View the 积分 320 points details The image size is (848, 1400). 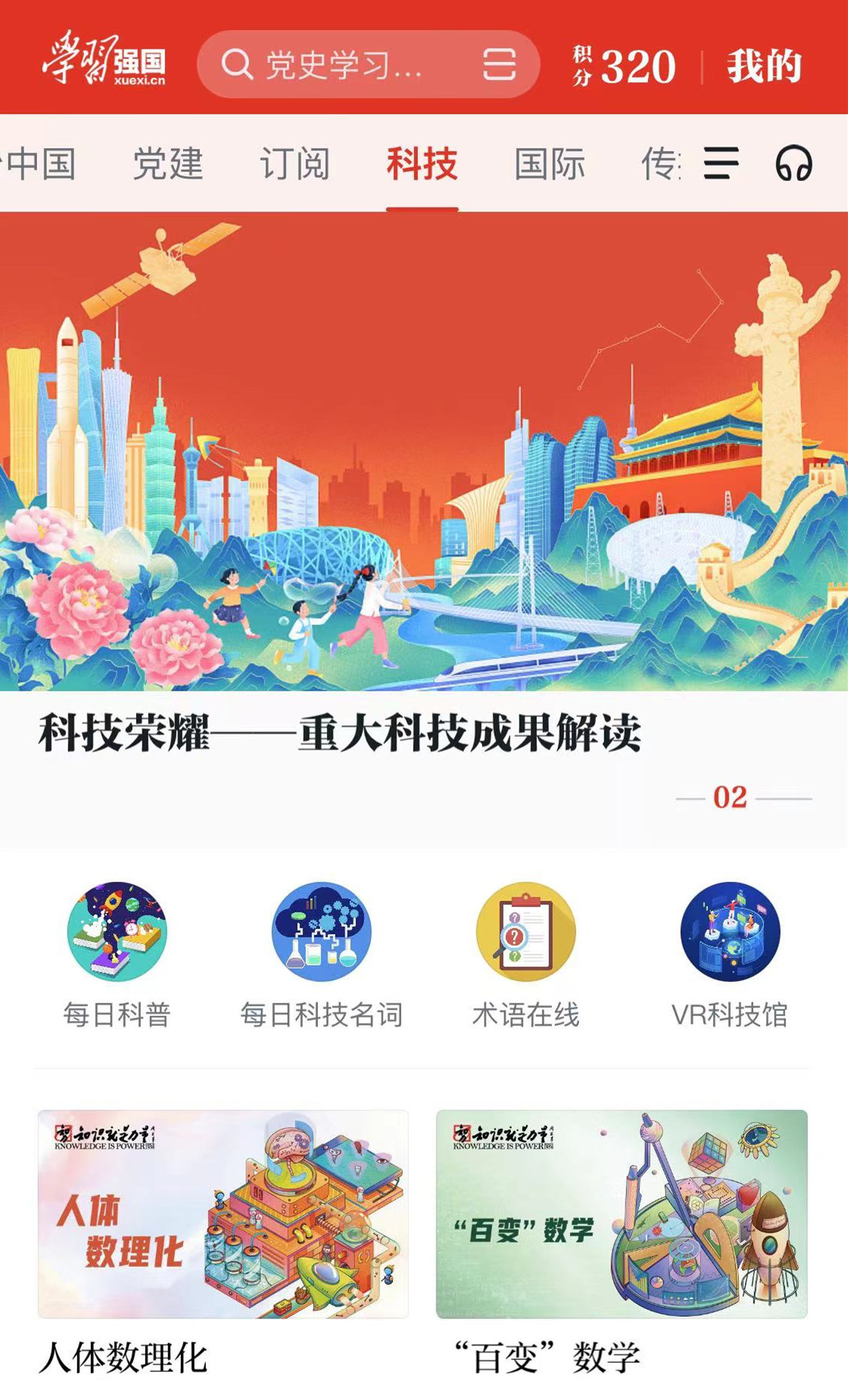pos(625,66)
